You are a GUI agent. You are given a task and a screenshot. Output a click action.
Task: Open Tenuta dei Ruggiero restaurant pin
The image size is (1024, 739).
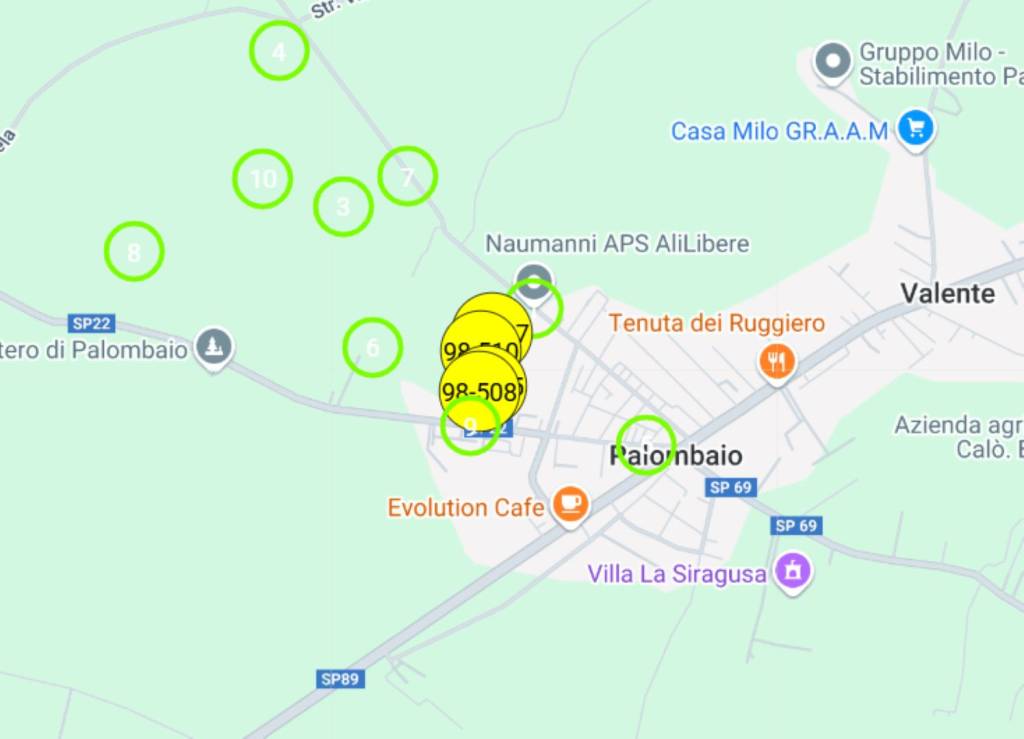point(777,360)
